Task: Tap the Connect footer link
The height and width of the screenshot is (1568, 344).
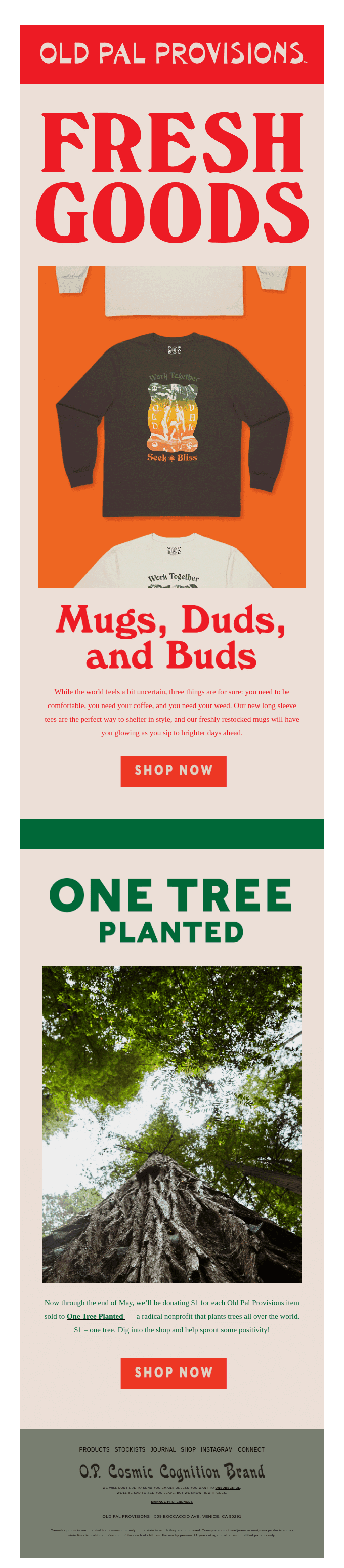Action: coord(251,1449)
